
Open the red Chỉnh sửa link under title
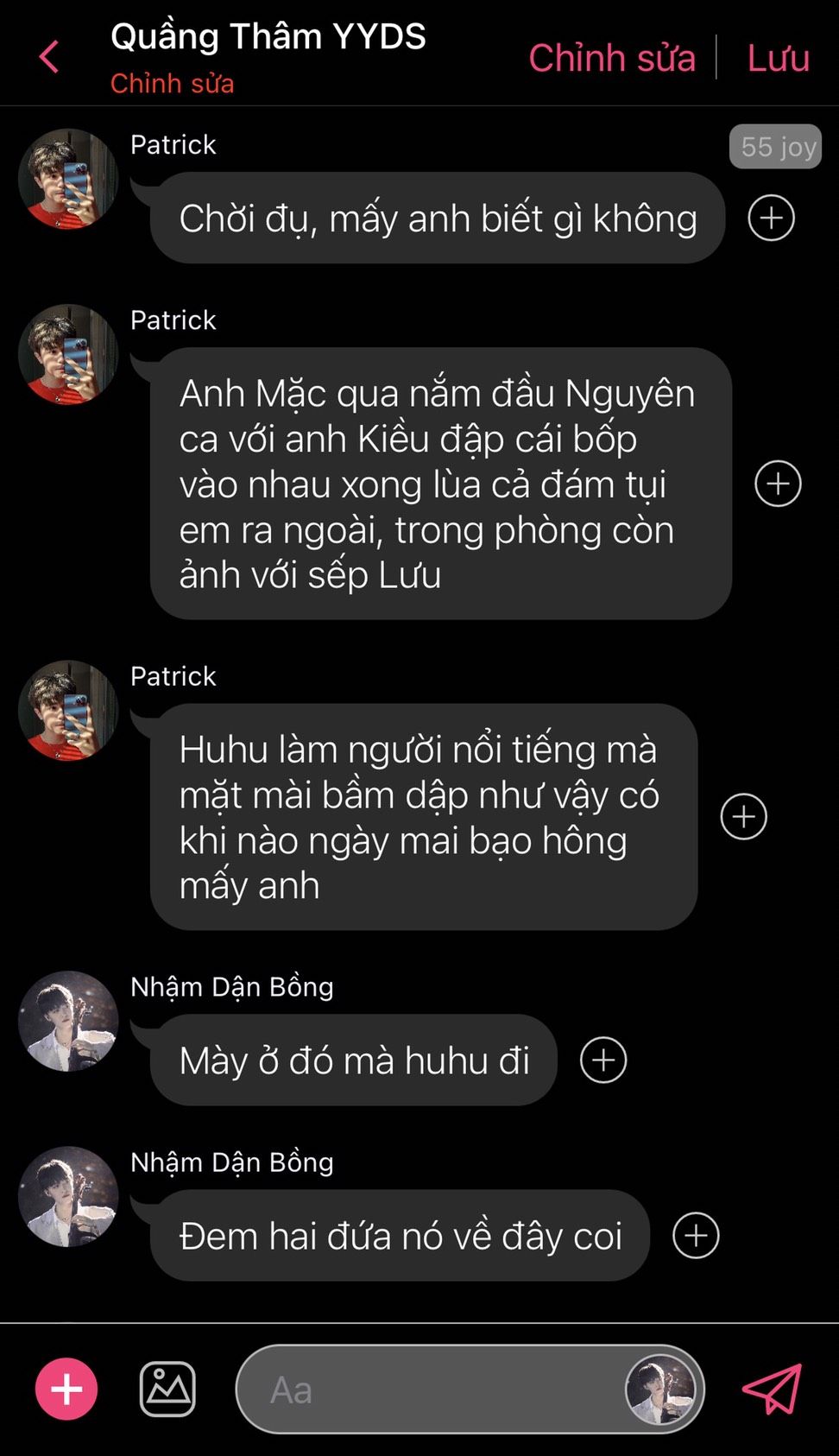(173, 84)
